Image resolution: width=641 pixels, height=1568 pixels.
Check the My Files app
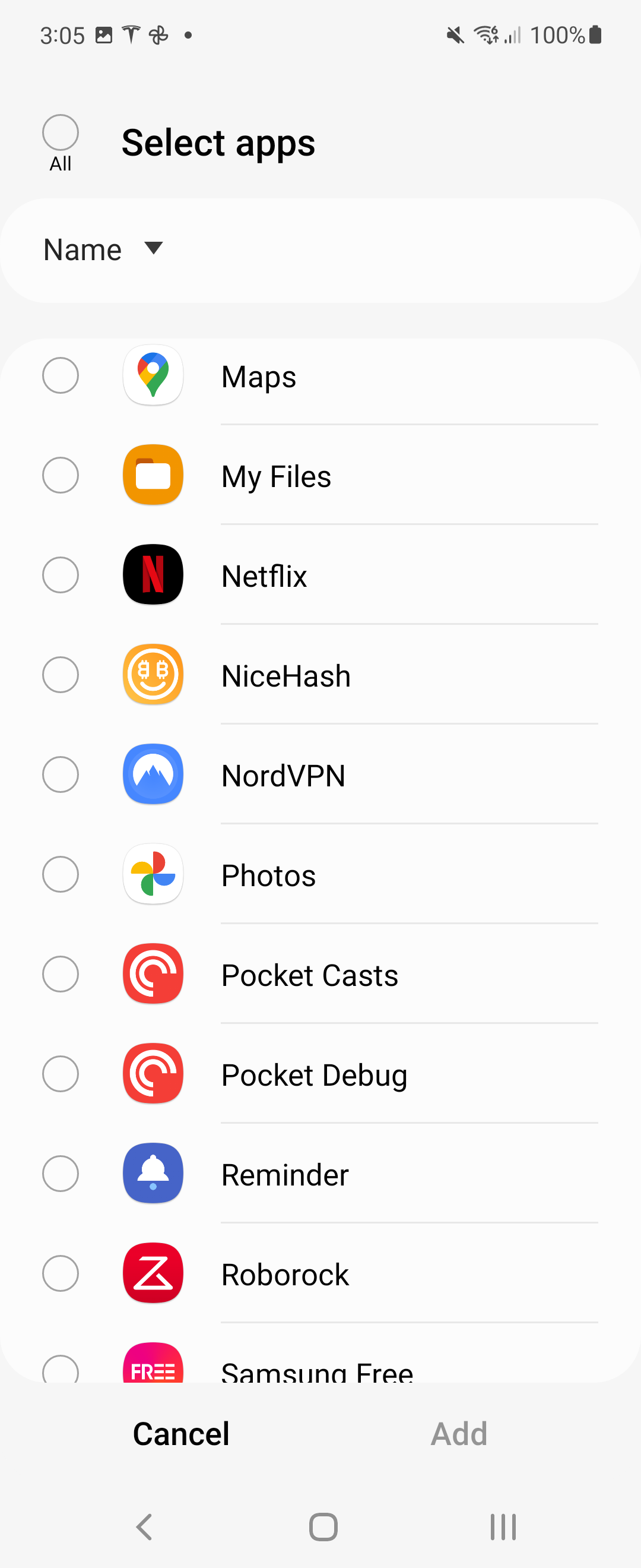pos(60,475)
